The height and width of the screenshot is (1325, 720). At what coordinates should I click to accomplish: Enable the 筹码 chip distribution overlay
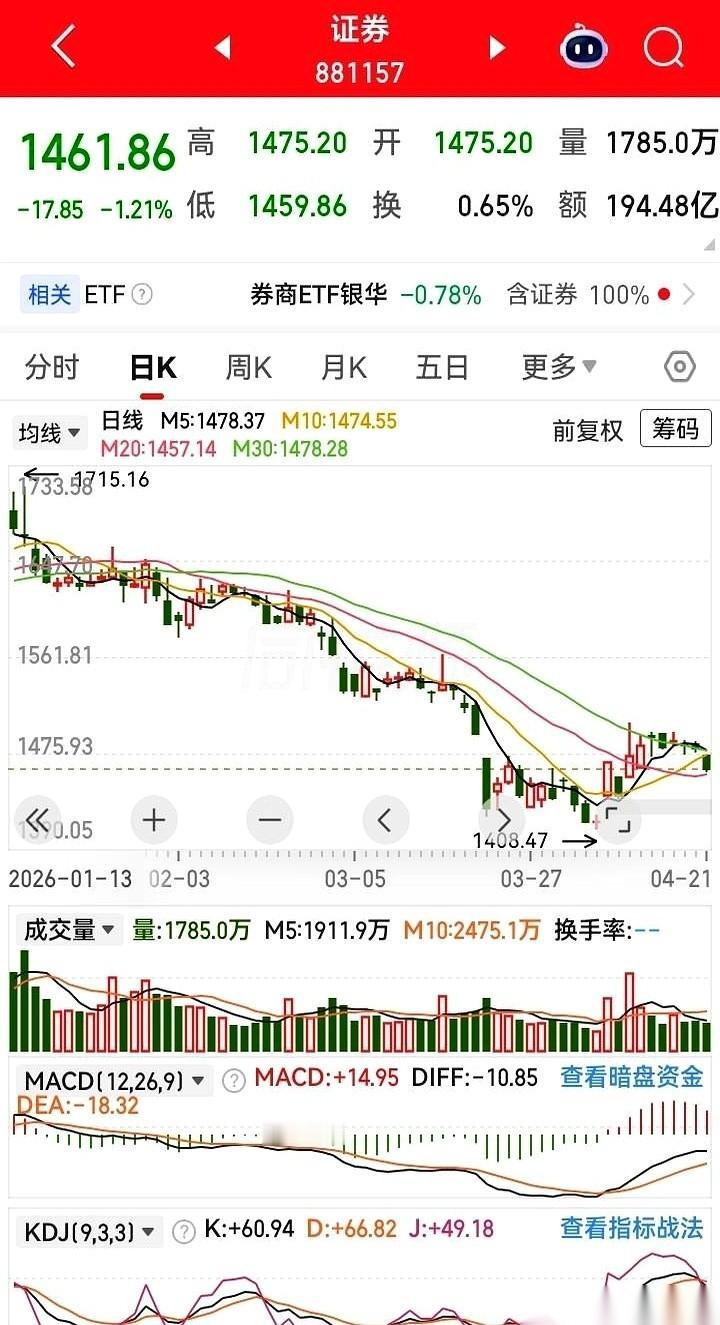click(x=675, y=429)
